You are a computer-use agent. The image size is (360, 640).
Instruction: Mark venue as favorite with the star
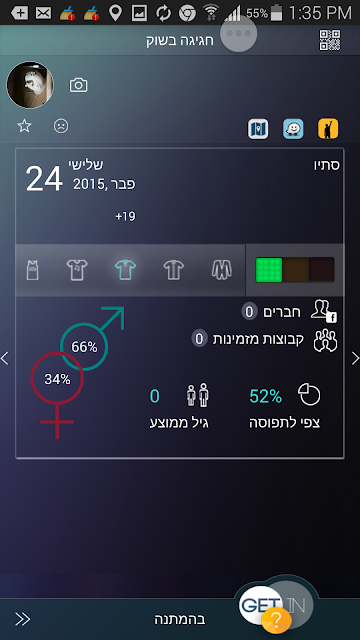click(x=24, y=126)
